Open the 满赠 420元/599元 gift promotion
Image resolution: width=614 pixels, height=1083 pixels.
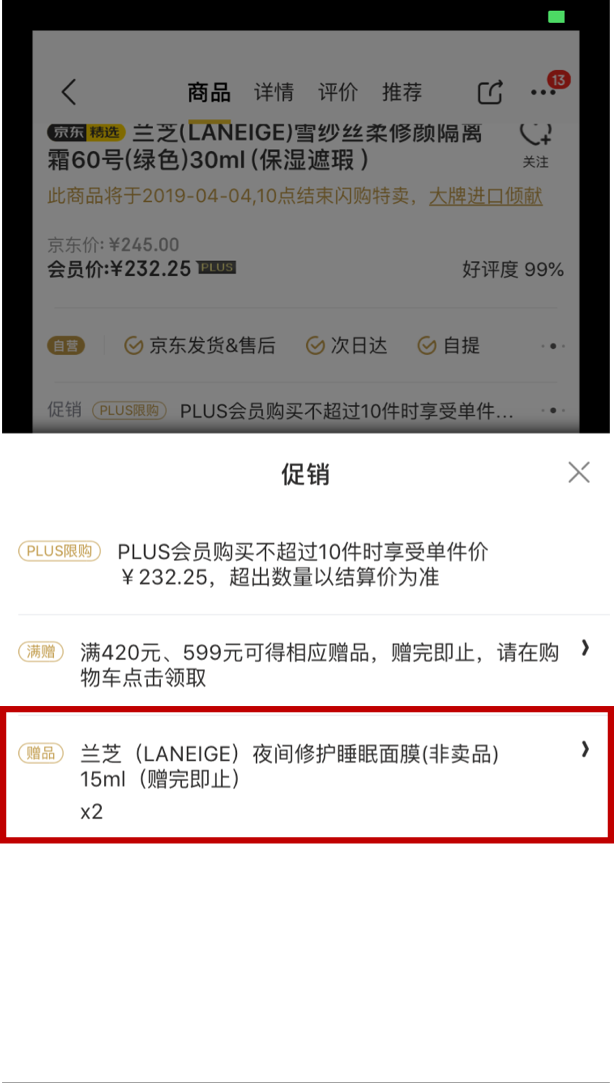pos(307,664)
